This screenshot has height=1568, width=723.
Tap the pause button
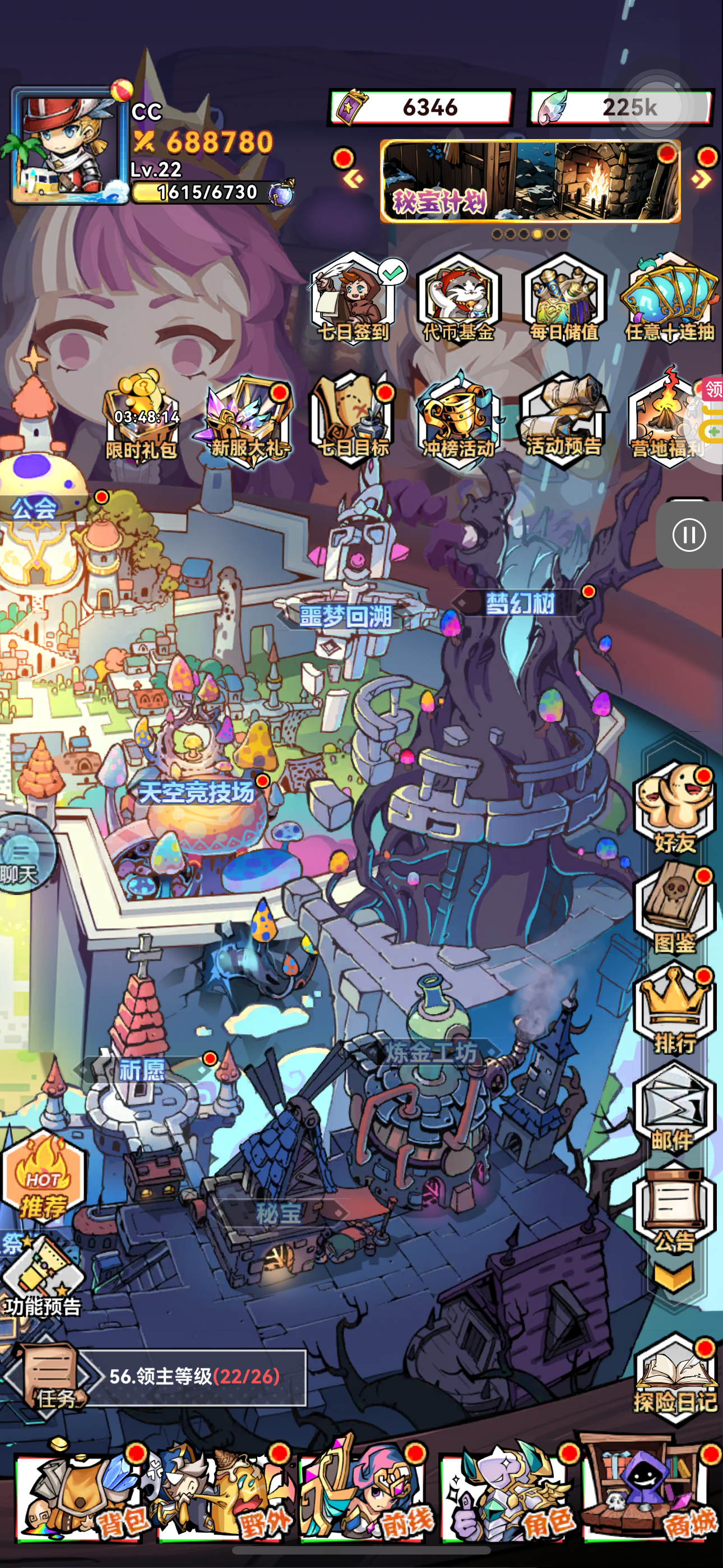click(x=689, y=535)
